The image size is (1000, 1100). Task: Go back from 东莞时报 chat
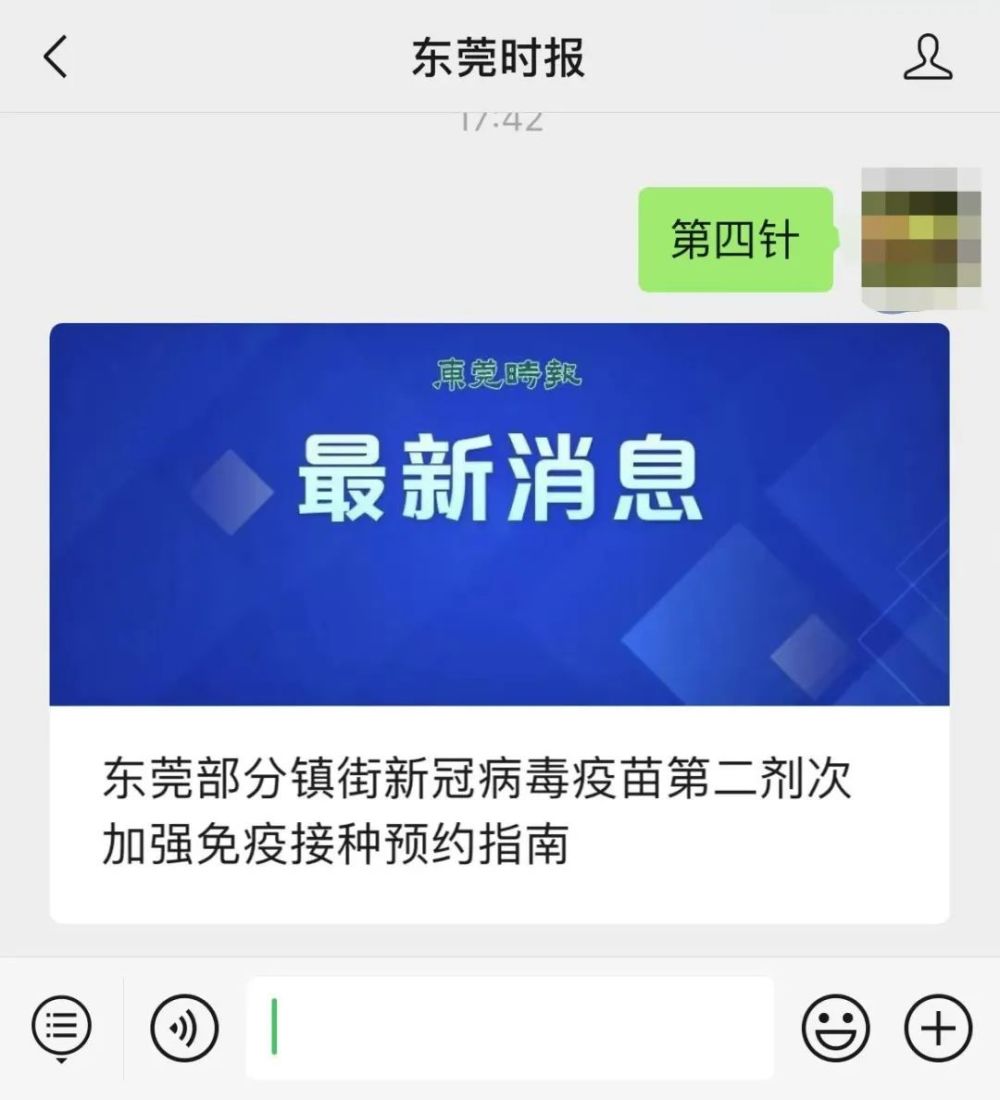pos(56,58)
